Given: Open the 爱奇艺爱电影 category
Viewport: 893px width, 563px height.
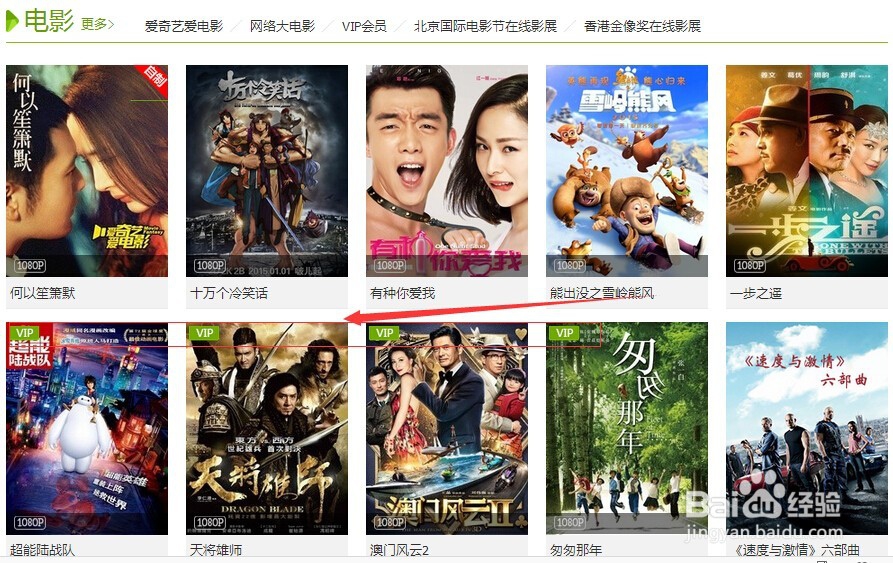Looking at the screenshot, I should click(184, 26).
